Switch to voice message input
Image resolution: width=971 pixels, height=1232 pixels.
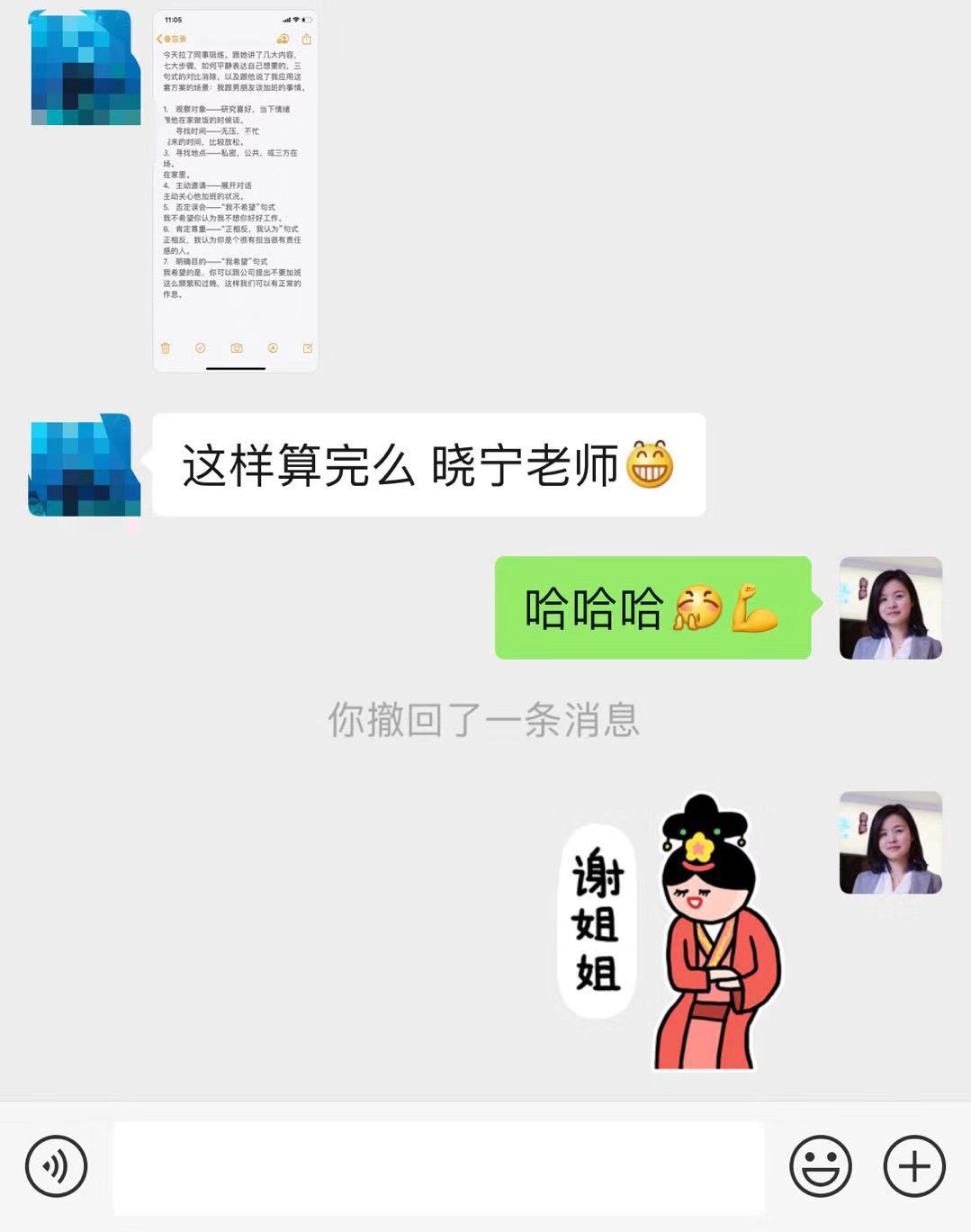pos(57,1166)
